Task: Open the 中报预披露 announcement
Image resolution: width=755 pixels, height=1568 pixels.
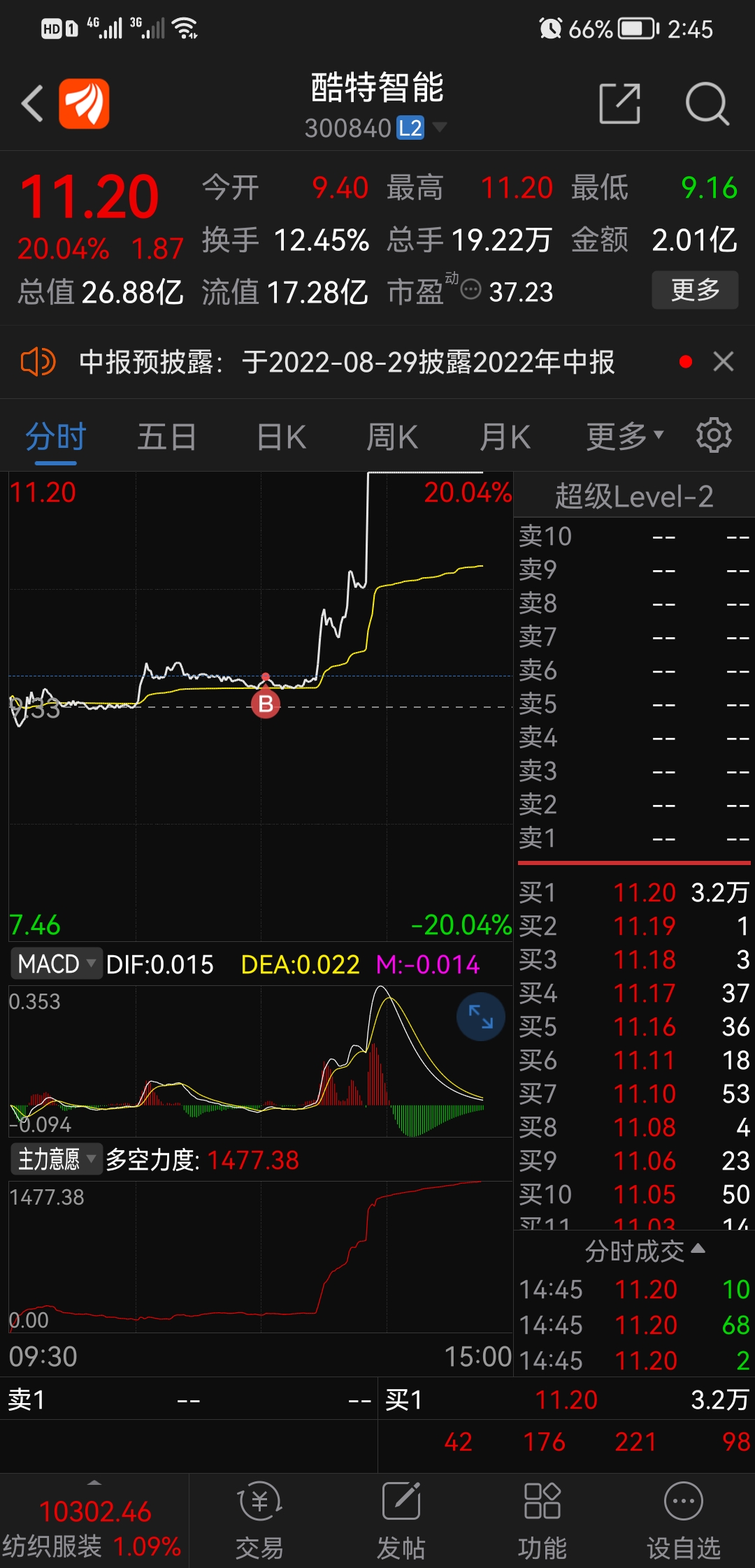Action: 347,362
